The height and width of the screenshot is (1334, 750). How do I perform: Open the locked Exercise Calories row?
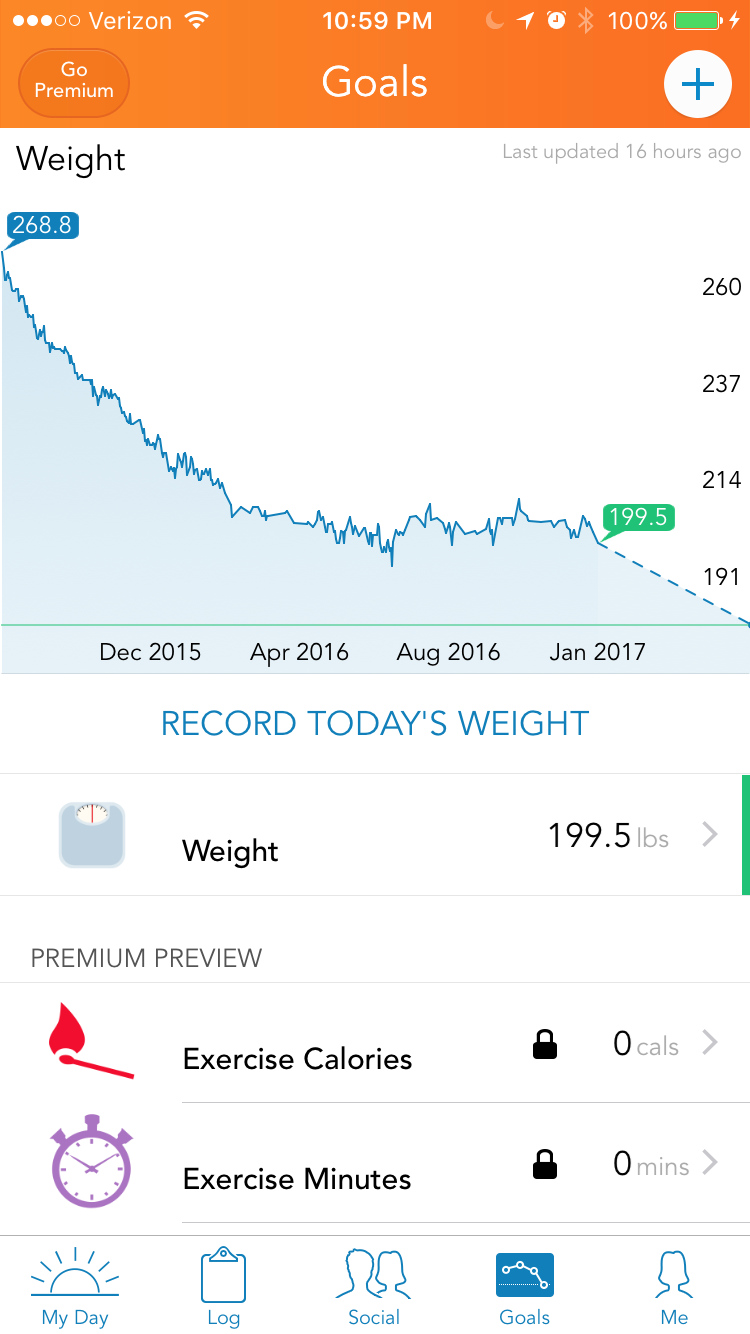[375, 1046]
